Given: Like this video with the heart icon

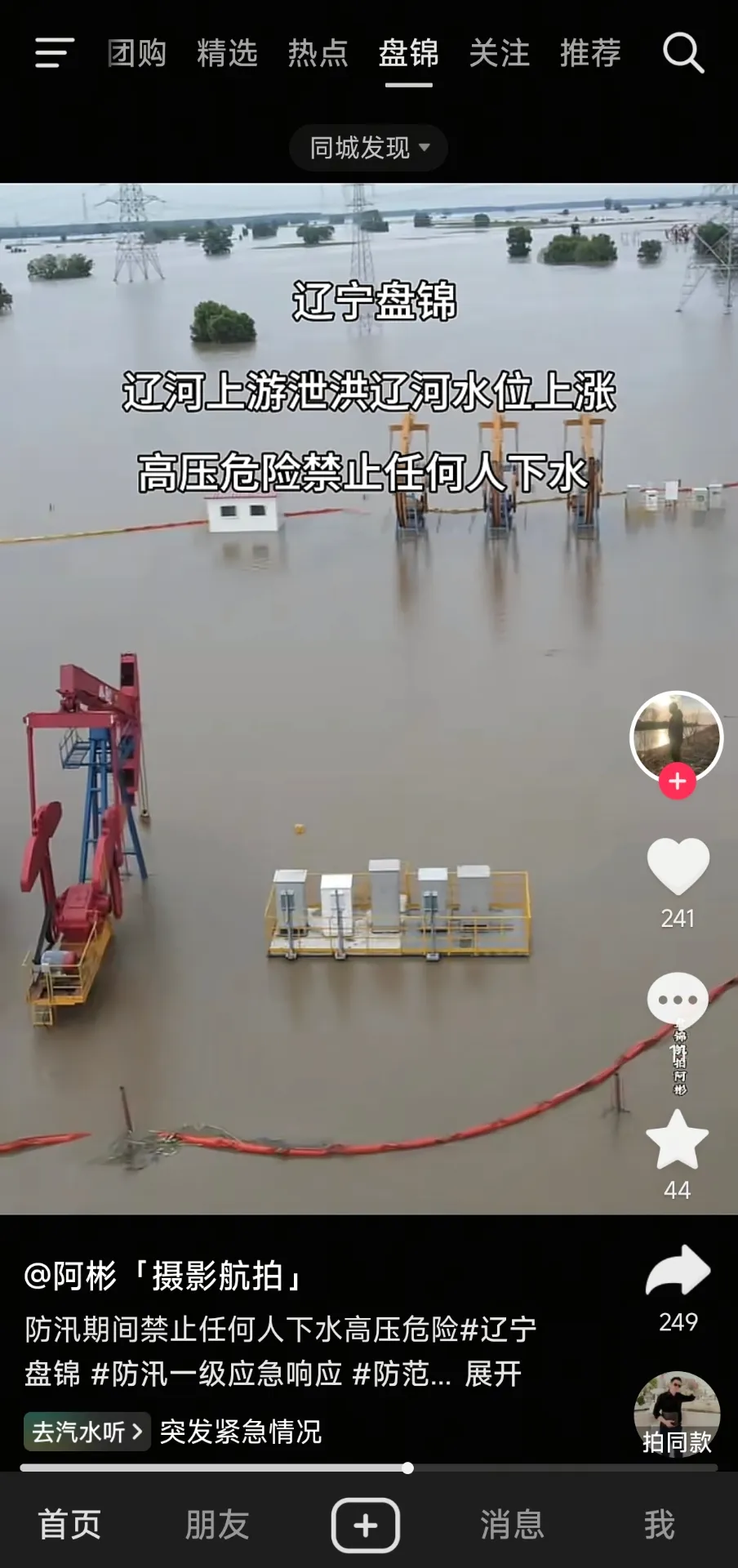Looking at the screenshot, I should 678,866.
